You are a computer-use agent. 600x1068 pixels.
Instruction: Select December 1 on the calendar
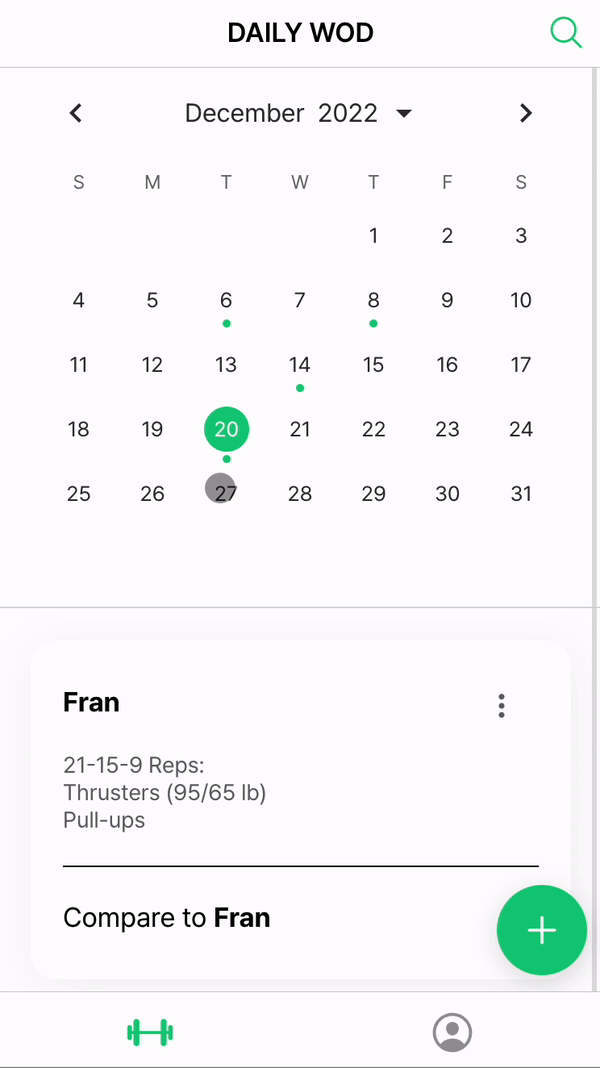coord(373,236)
